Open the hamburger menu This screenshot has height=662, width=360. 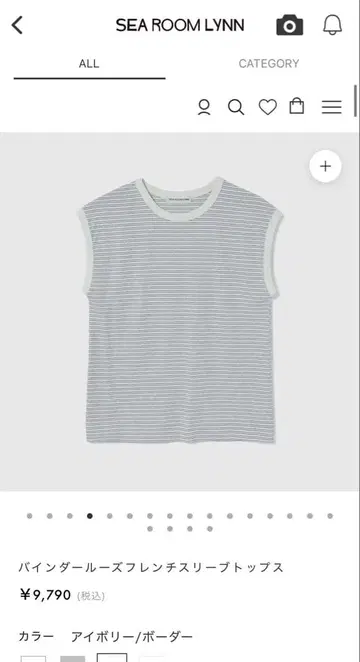tap(332, 107)
